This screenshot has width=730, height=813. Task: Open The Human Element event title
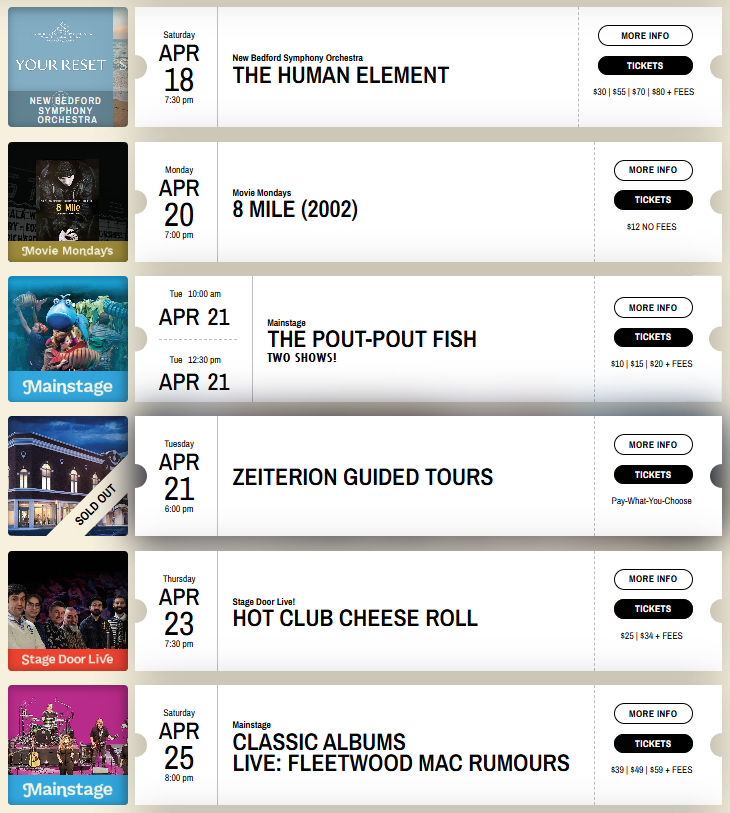tap(341, 76)
